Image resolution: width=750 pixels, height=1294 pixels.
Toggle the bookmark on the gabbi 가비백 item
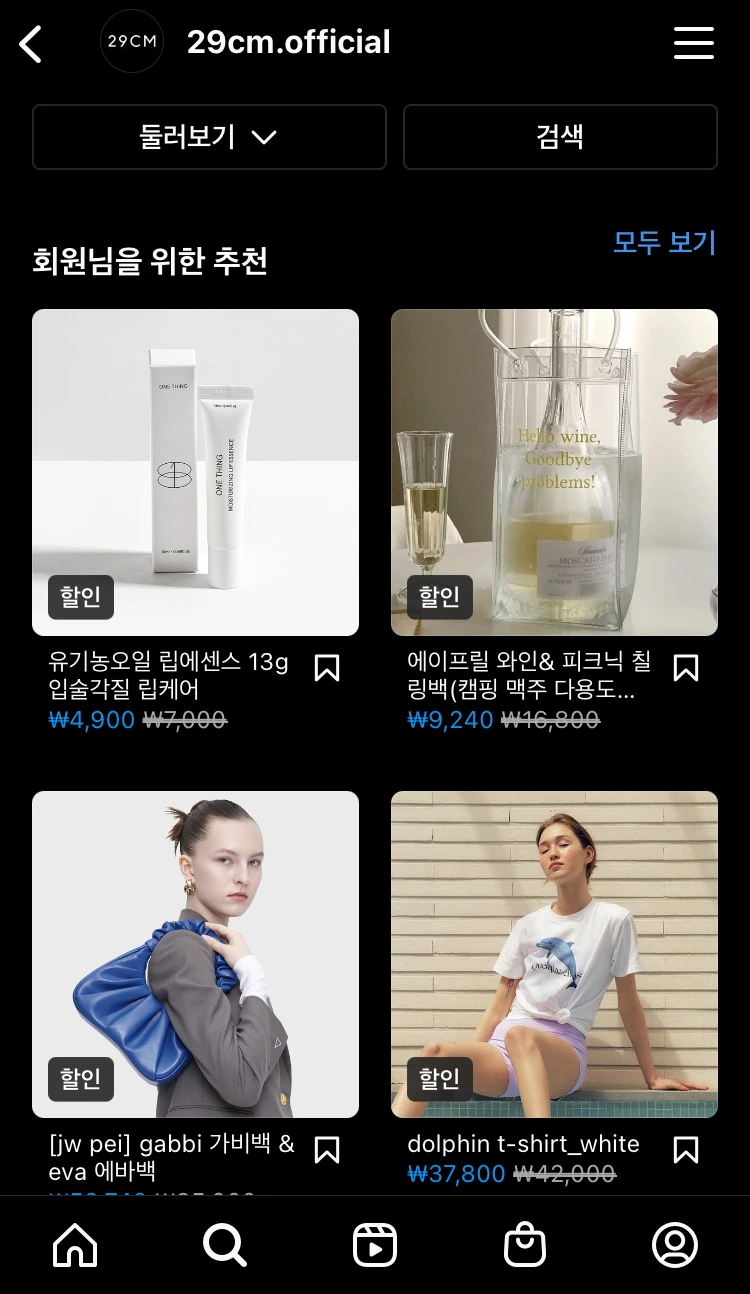[x=327, y=1150]
